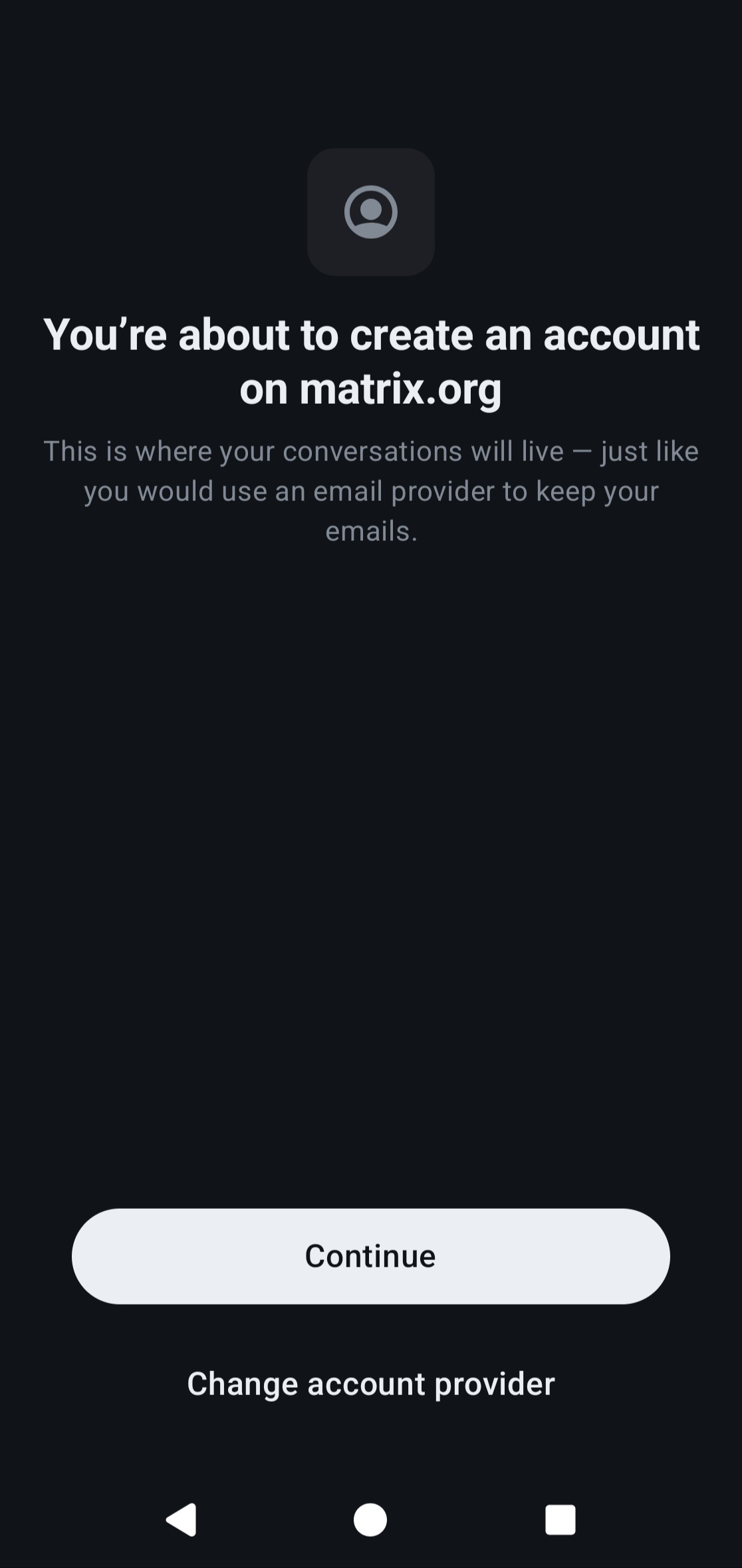Select Change account provider
742x1568 pixels.
(370, 1384)
